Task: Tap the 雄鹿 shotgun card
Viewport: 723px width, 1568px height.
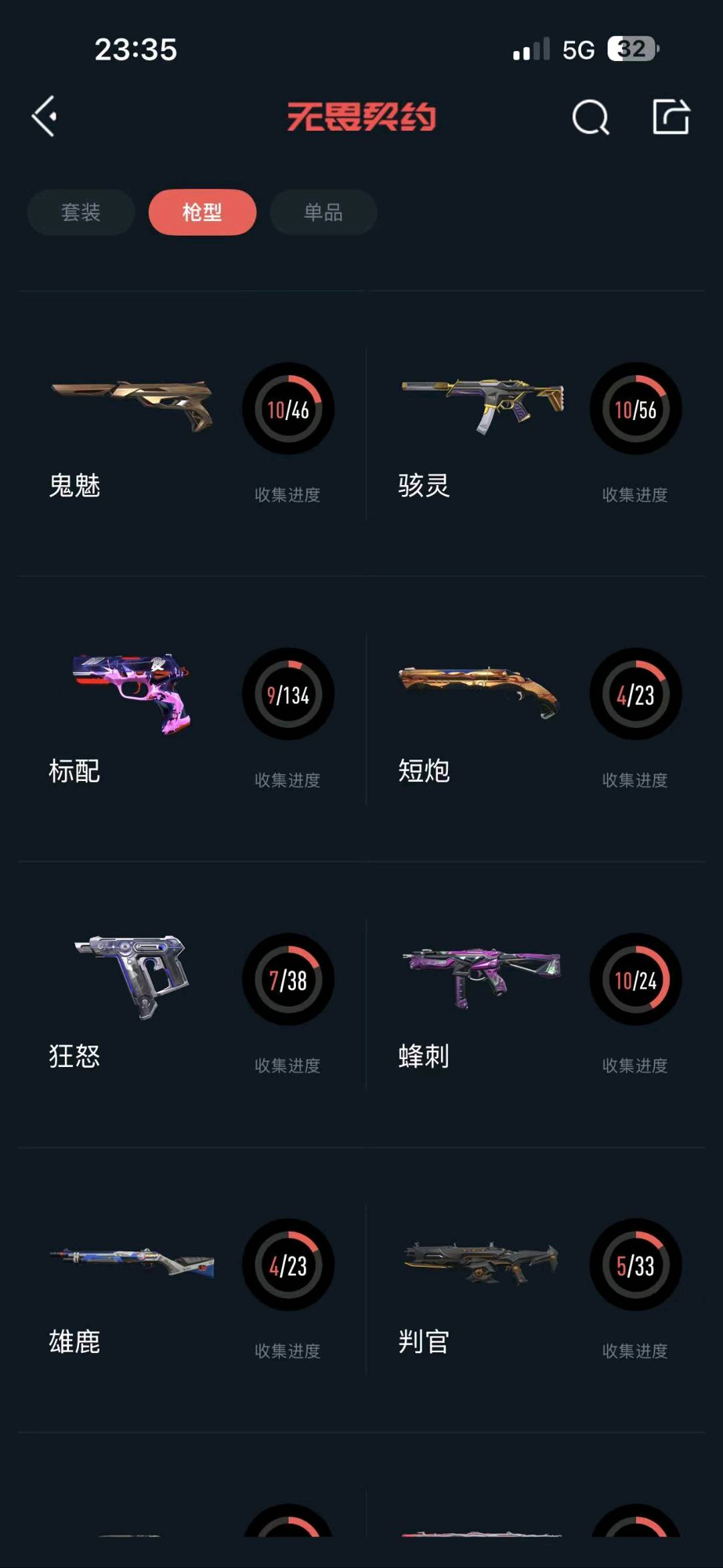Action: [192, 1290]
